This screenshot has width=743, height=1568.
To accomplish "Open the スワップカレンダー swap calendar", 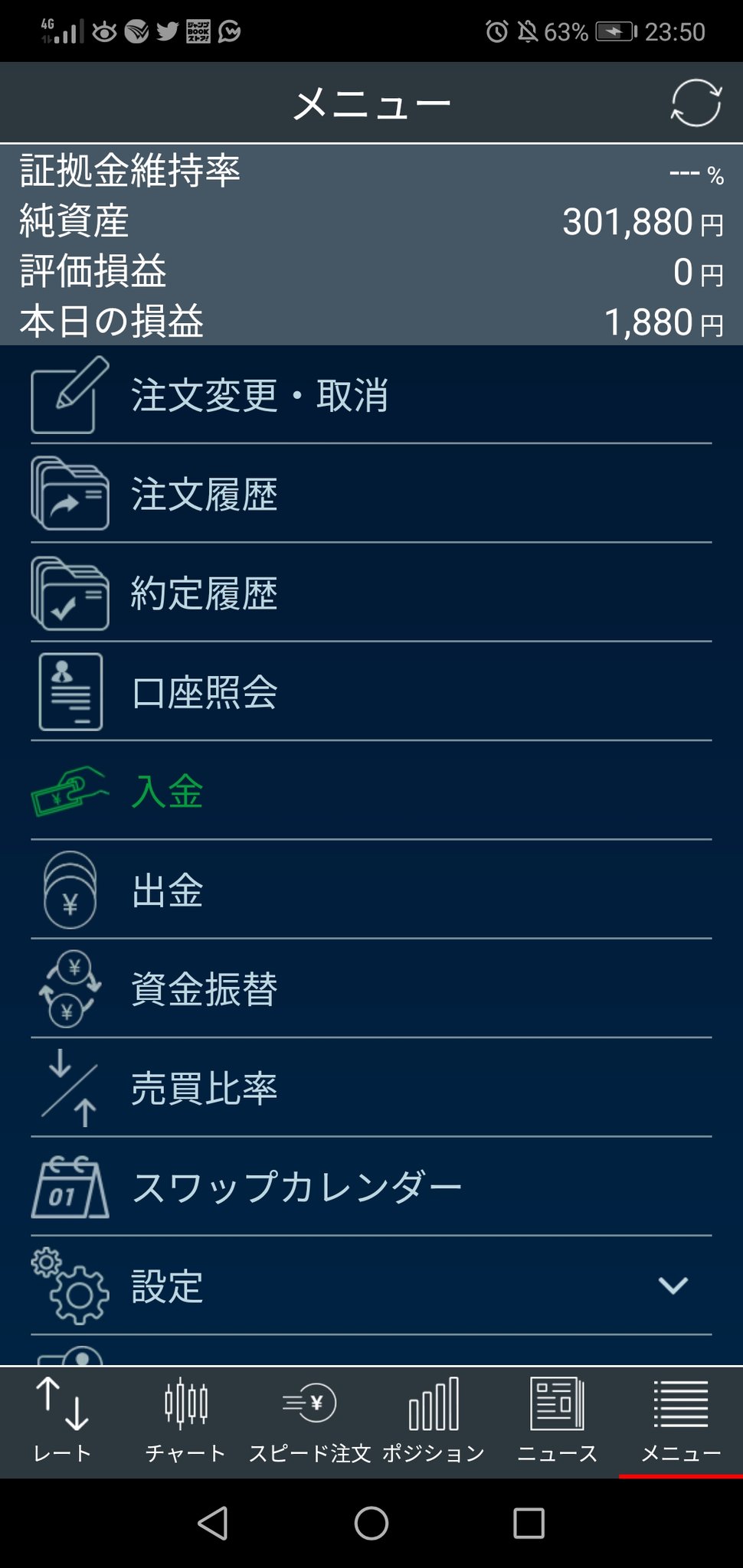I will (371, 1187).
